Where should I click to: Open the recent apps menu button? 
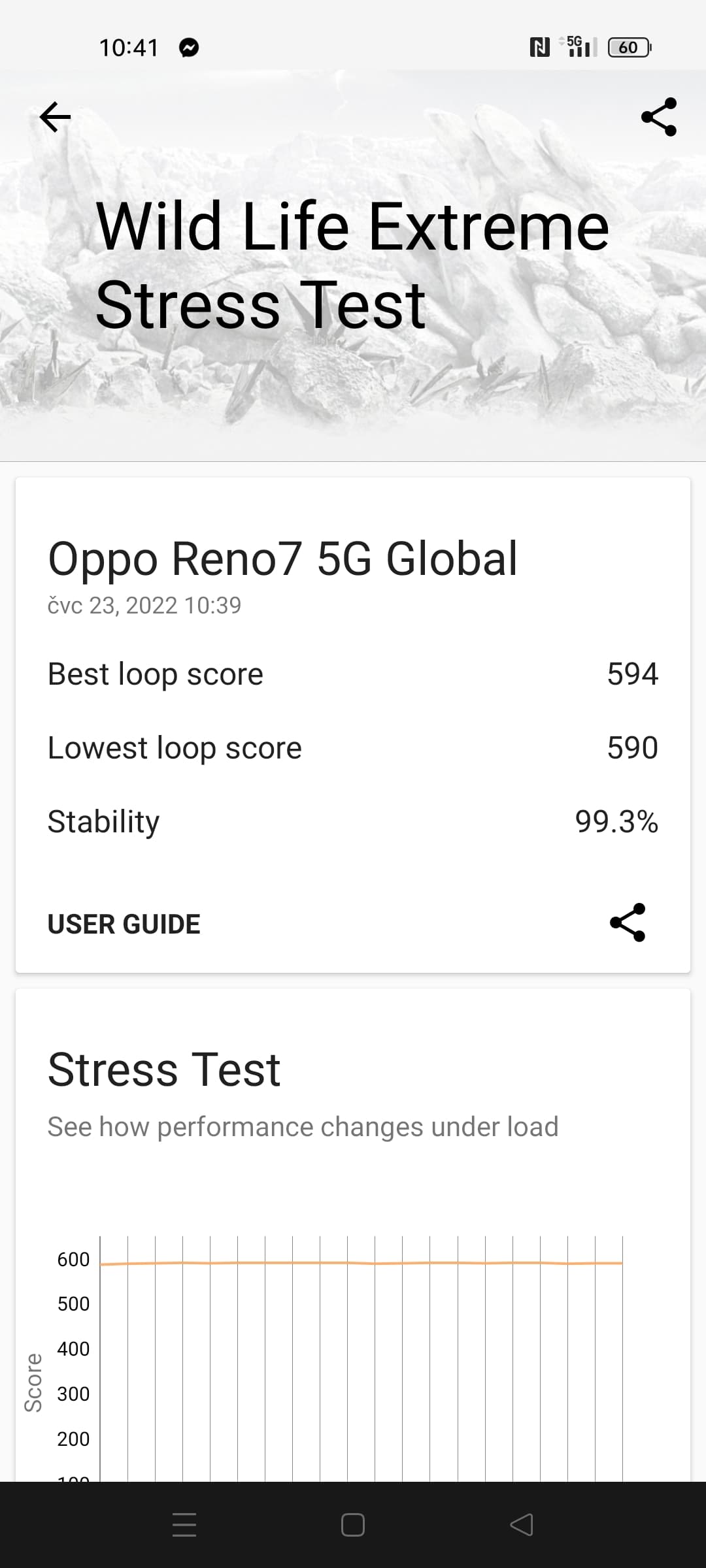coord(184,1525)
